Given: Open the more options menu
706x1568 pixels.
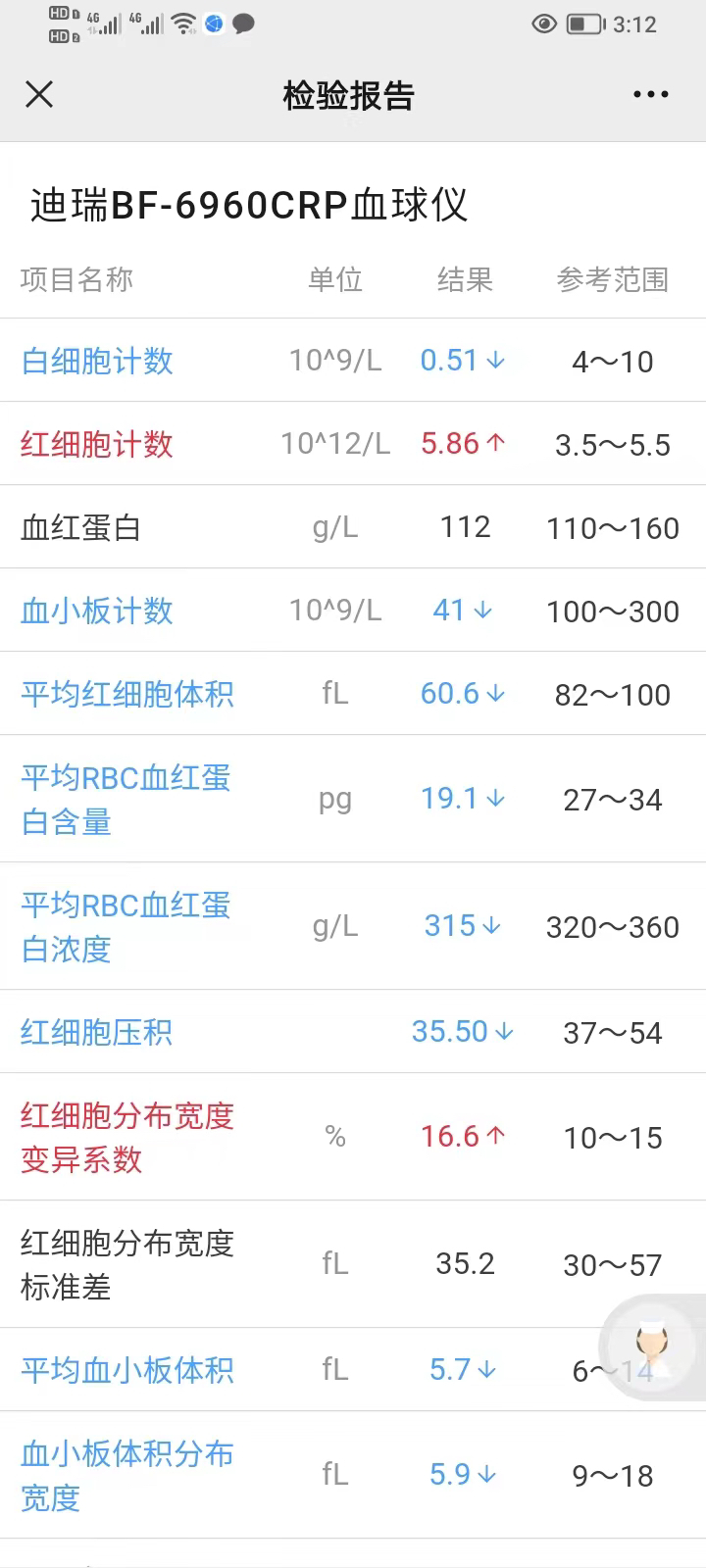Looking at the screenshot, I should point(649,94).
